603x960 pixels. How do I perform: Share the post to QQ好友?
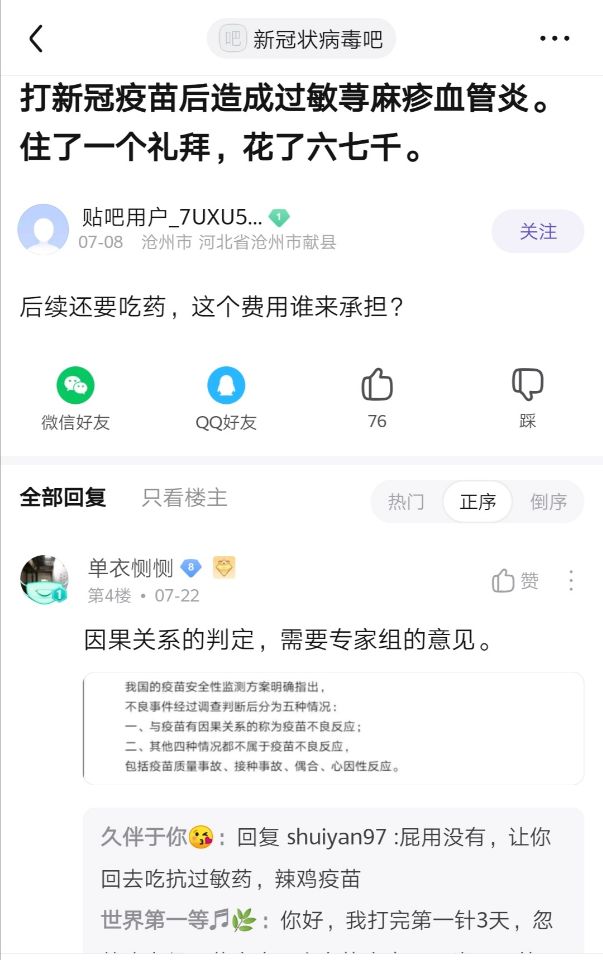[226, 397]
